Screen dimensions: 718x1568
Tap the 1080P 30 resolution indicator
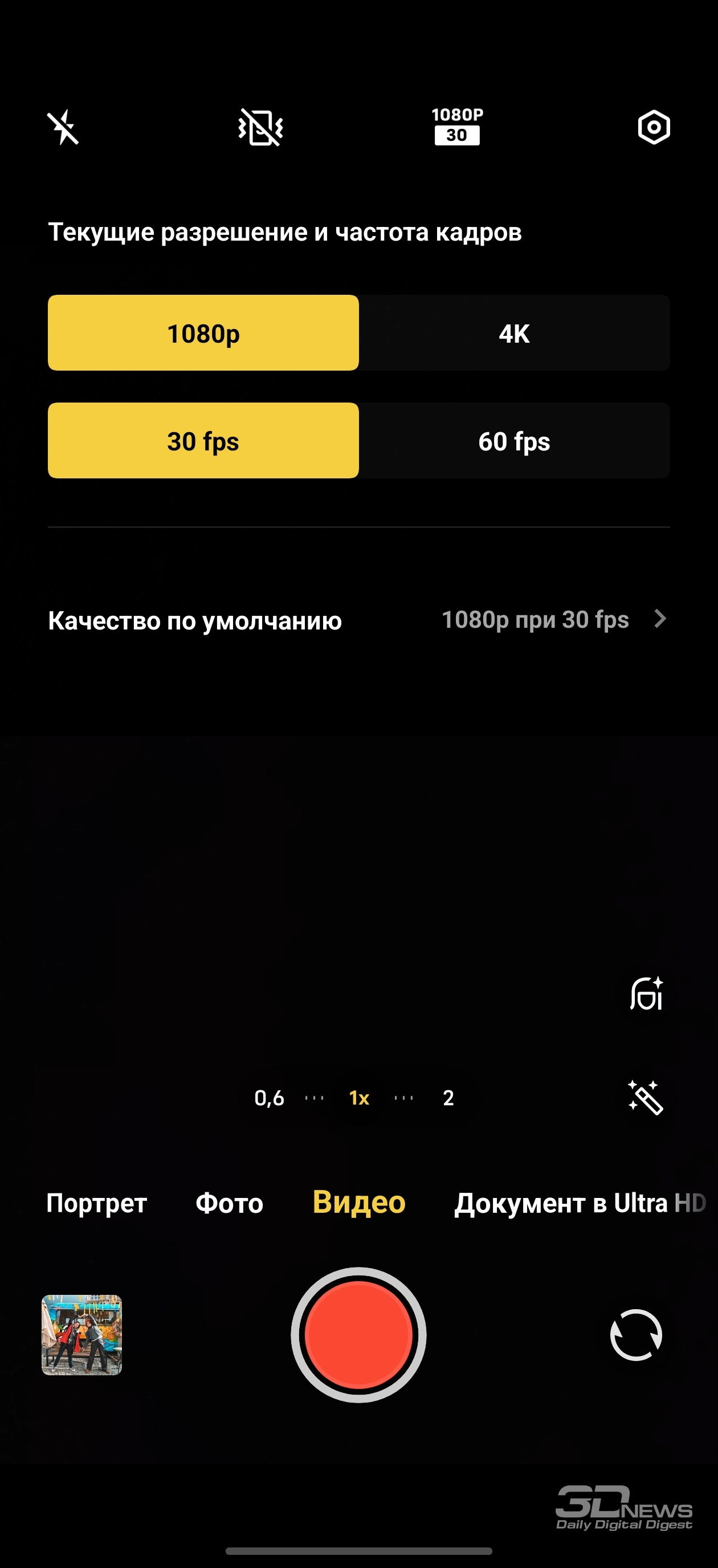pos(457,127)
